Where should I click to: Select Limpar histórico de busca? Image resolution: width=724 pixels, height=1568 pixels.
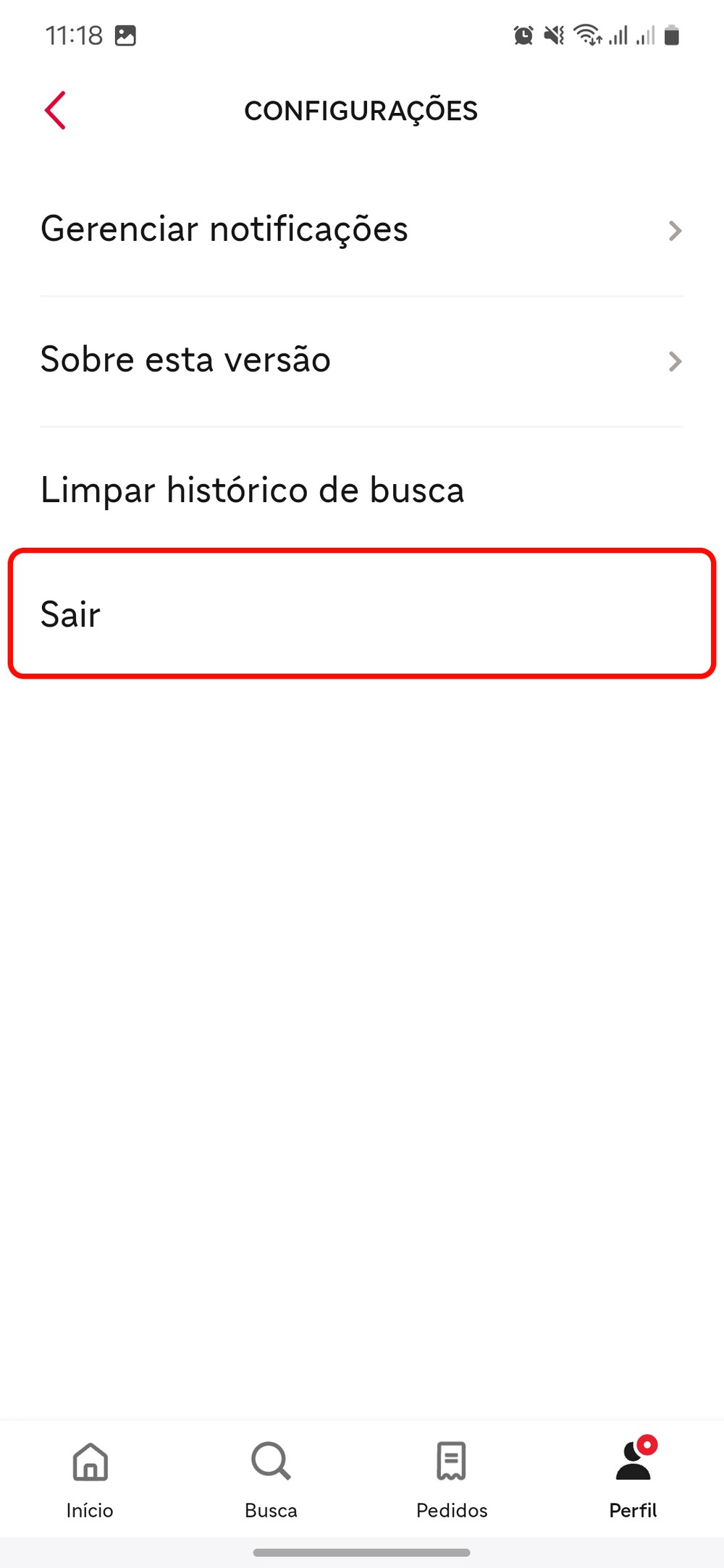pos(252,491)
